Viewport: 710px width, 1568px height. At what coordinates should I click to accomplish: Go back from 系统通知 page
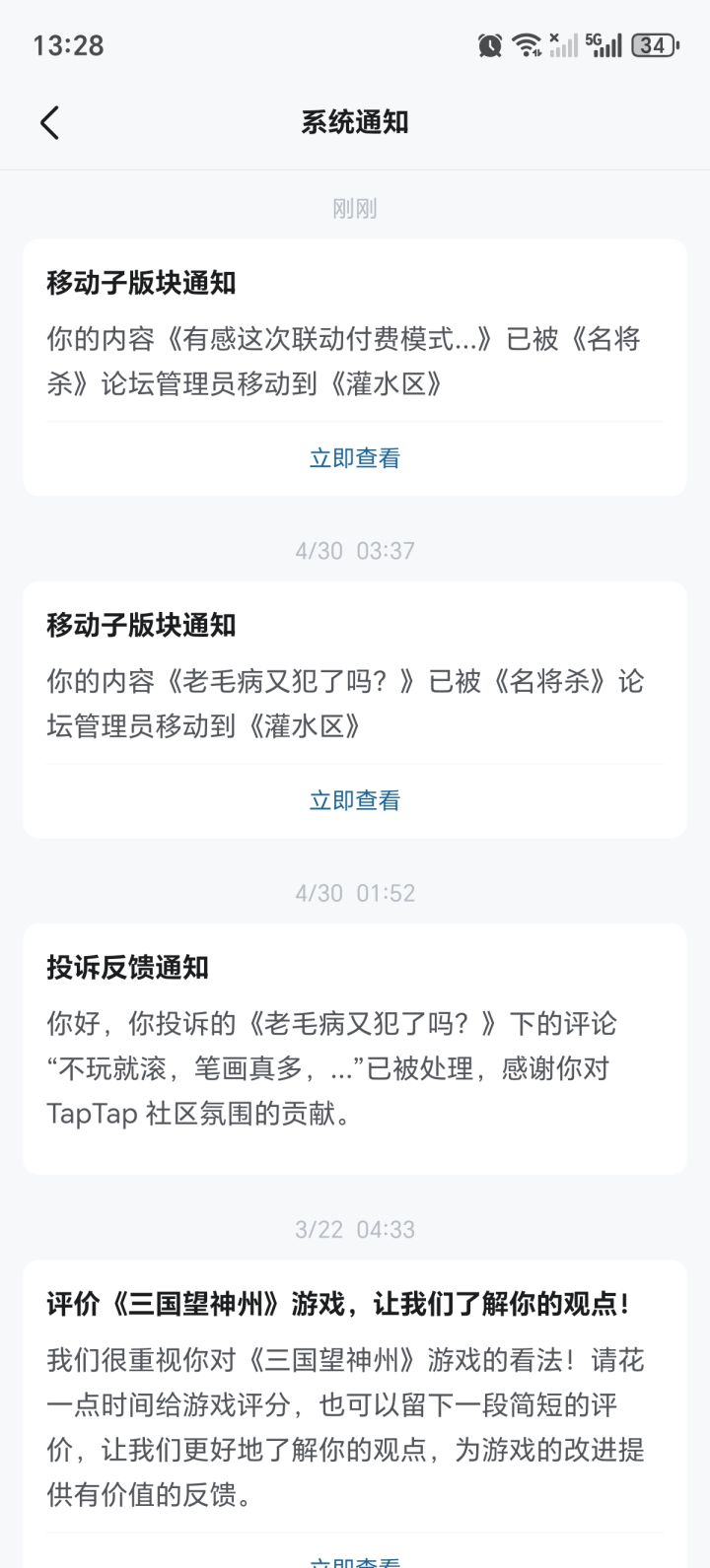click(50, 122)
